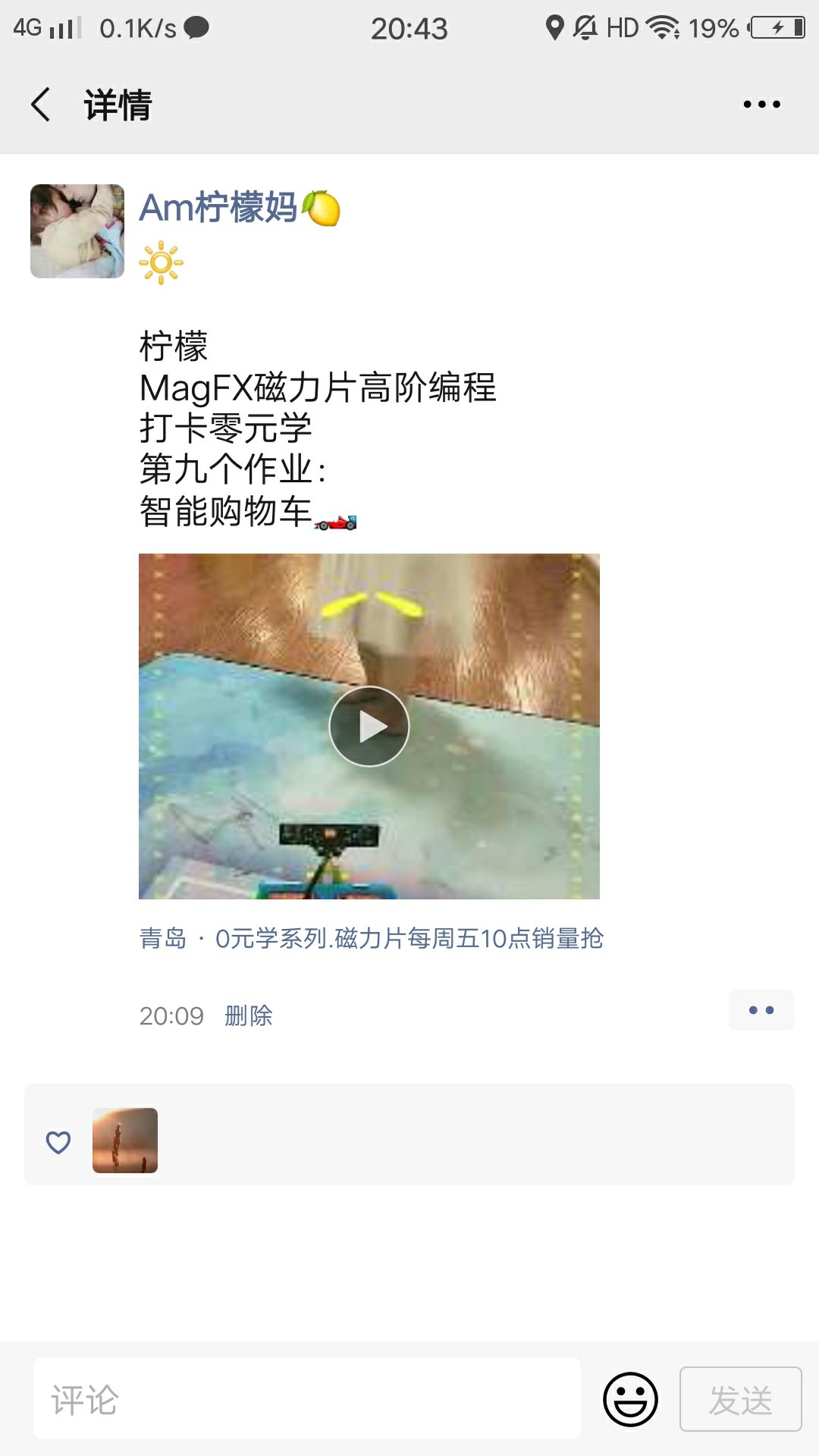The width and height of the screenshot is (819, 1456).
Task: Open the two-dot like/comment menu
Action: click(761, 1010)
